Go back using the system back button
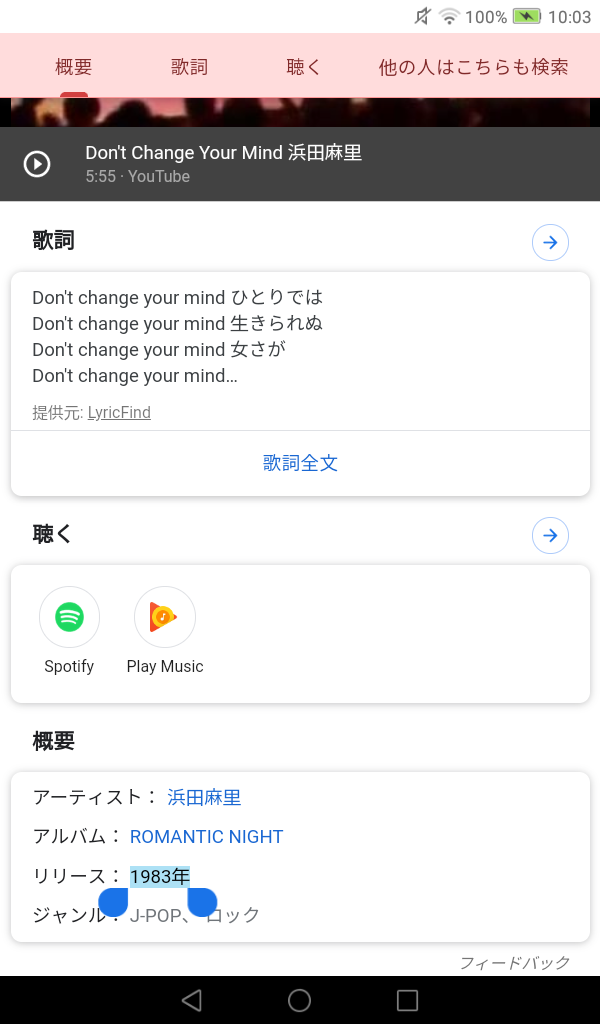 tap(192, 1000)
